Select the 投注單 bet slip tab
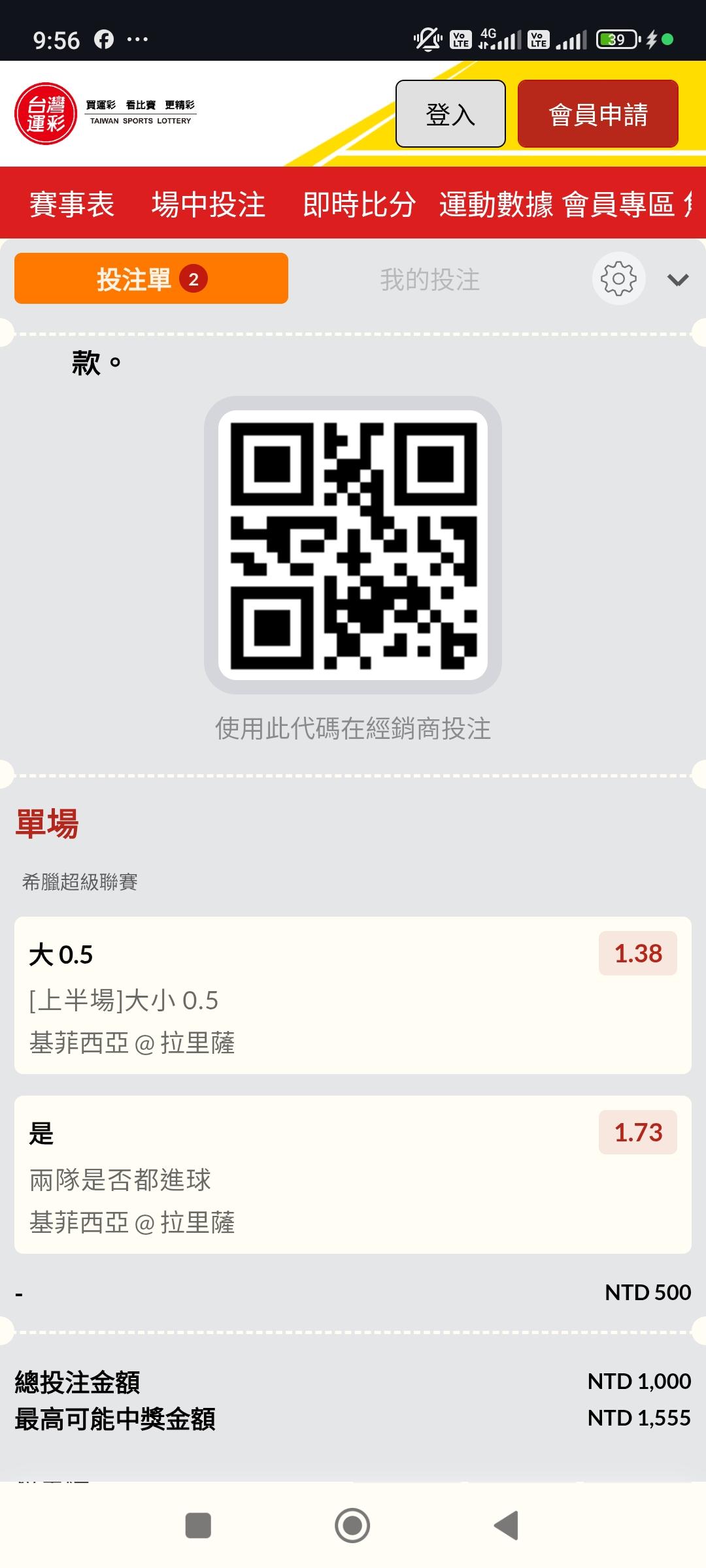This screenshot has height=1568, width=706. click(x=151, y=279)
